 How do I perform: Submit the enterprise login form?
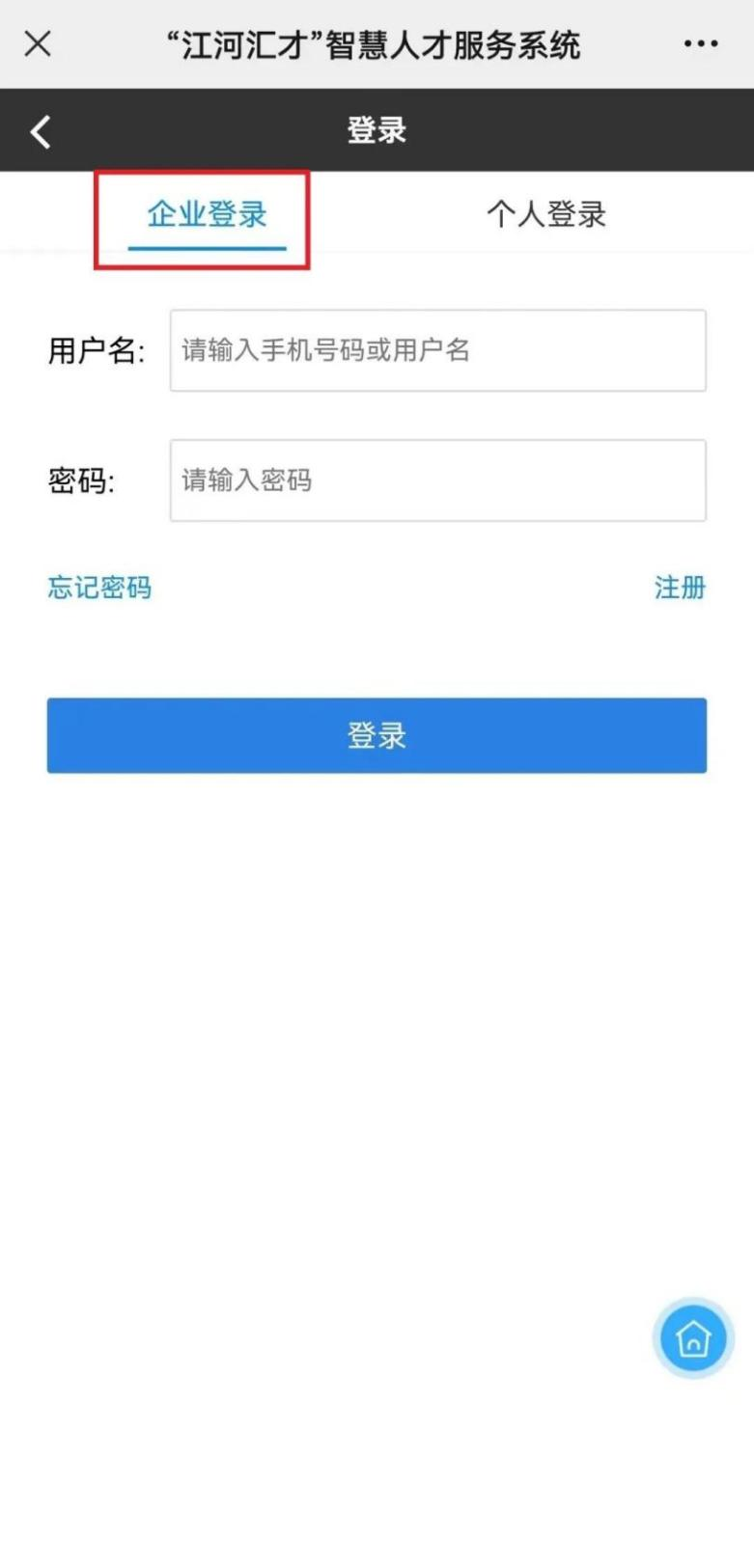(377, 735)
